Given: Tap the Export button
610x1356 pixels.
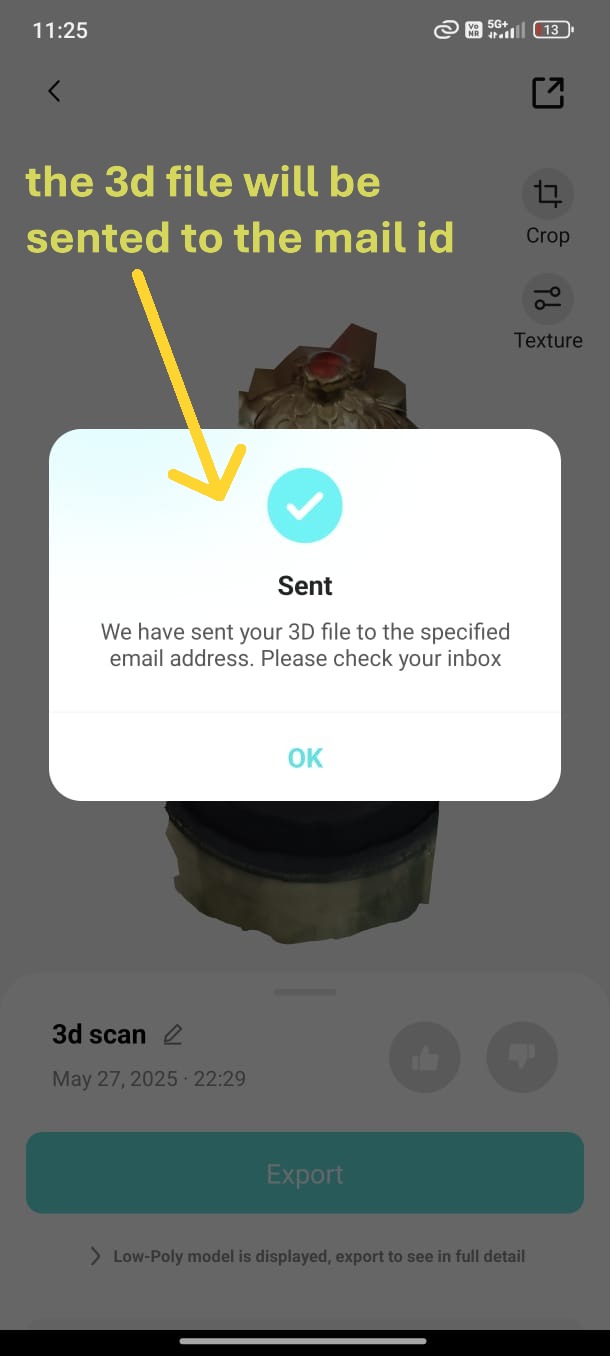Looking at the screenshot, I should point(305,1173).
